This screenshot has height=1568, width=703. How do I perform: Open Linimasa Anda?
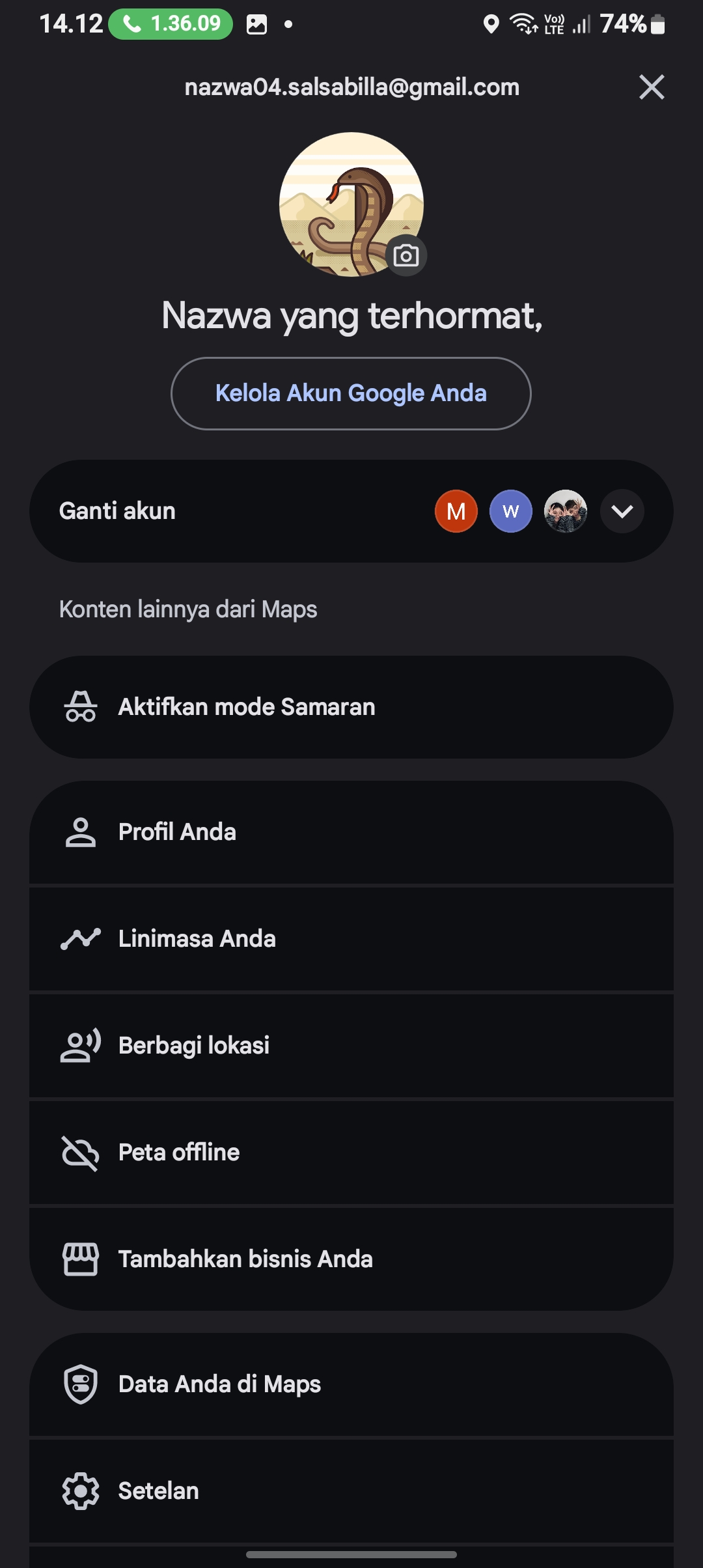coord(351,939)
